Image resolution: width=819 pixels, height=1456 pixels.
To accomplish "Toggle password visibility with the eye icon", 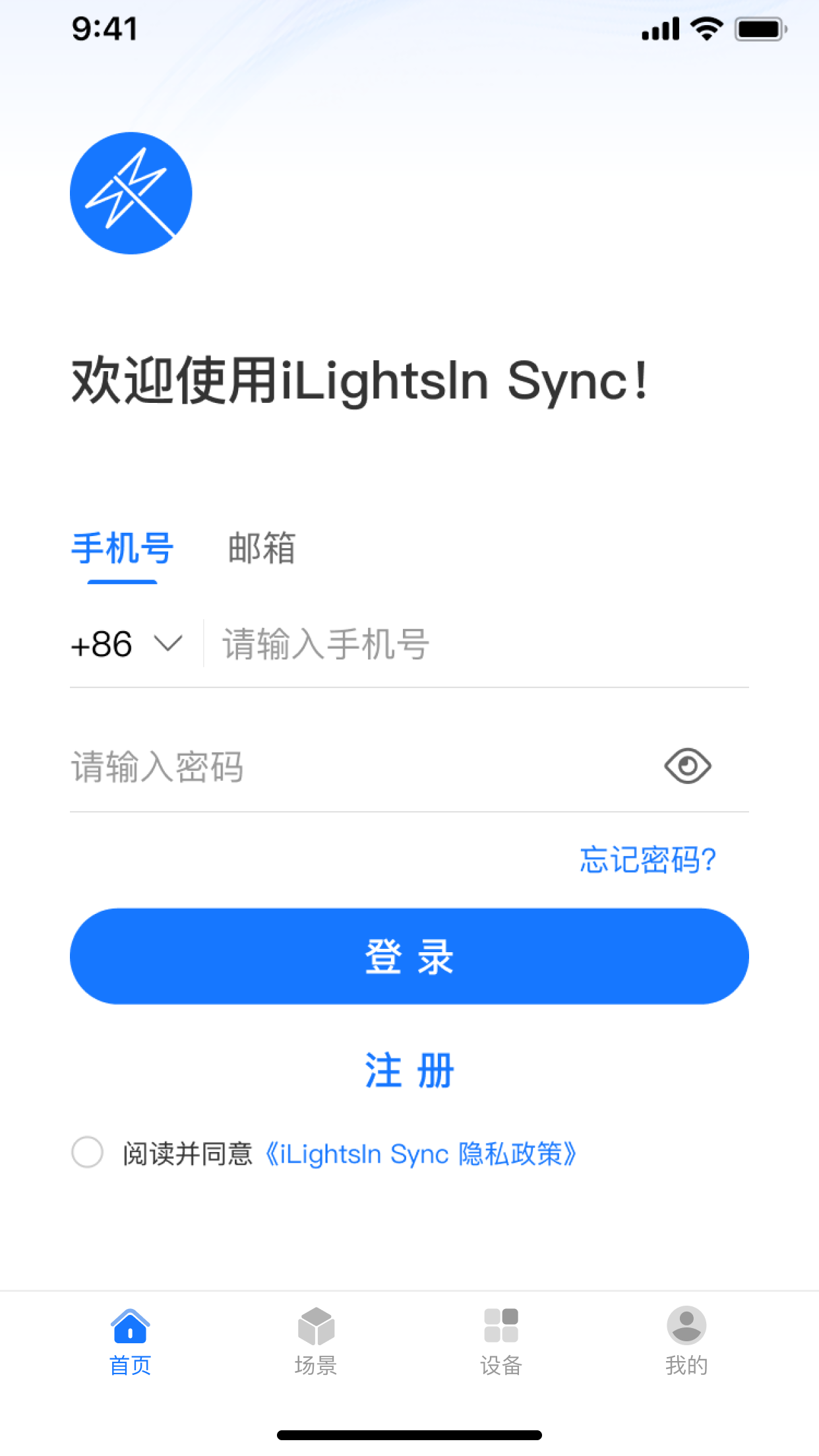I will click(688, 766).
